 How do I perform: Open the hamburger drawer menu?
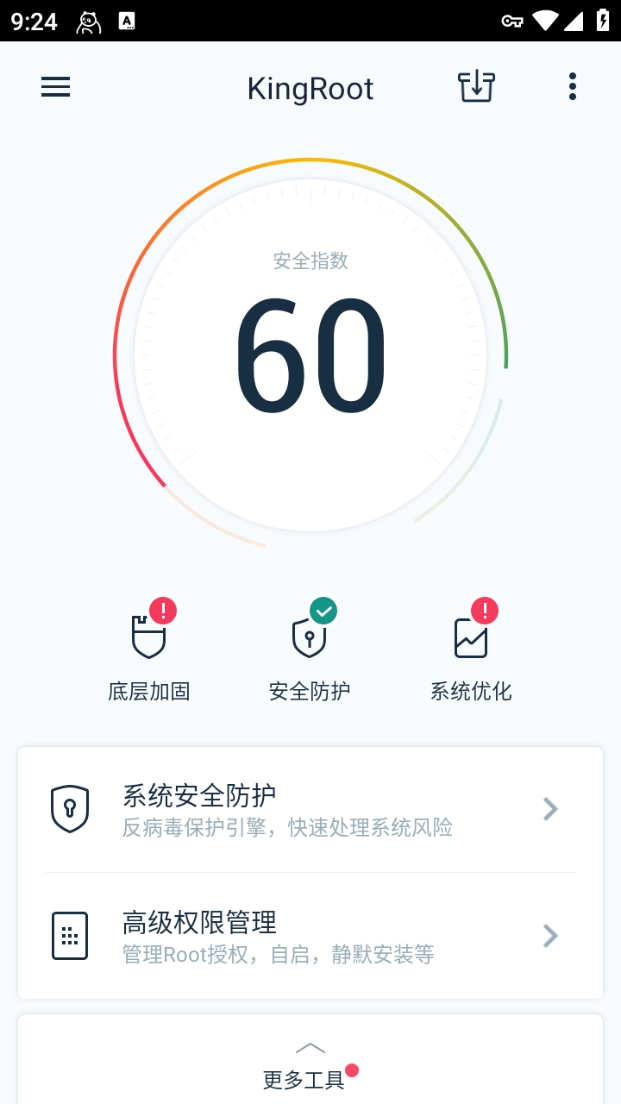[x=56, y=87]
